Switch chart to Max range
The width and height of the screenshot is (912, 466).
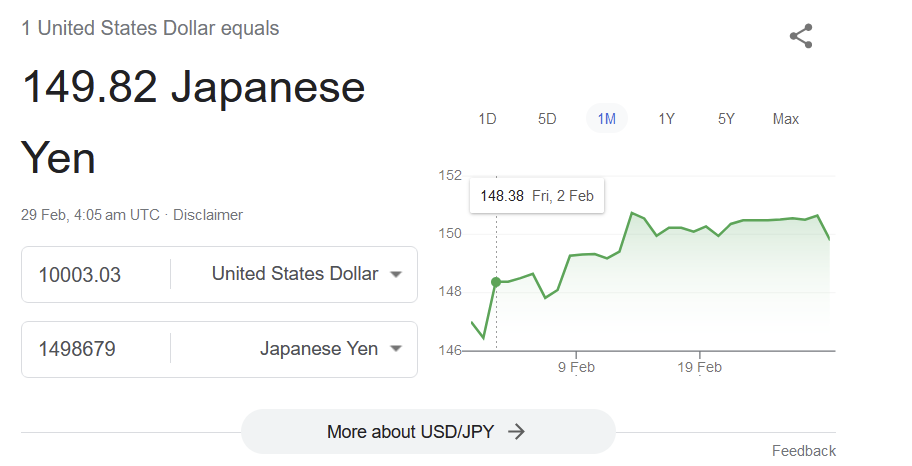pyautogui.click(x=786, y=119)
